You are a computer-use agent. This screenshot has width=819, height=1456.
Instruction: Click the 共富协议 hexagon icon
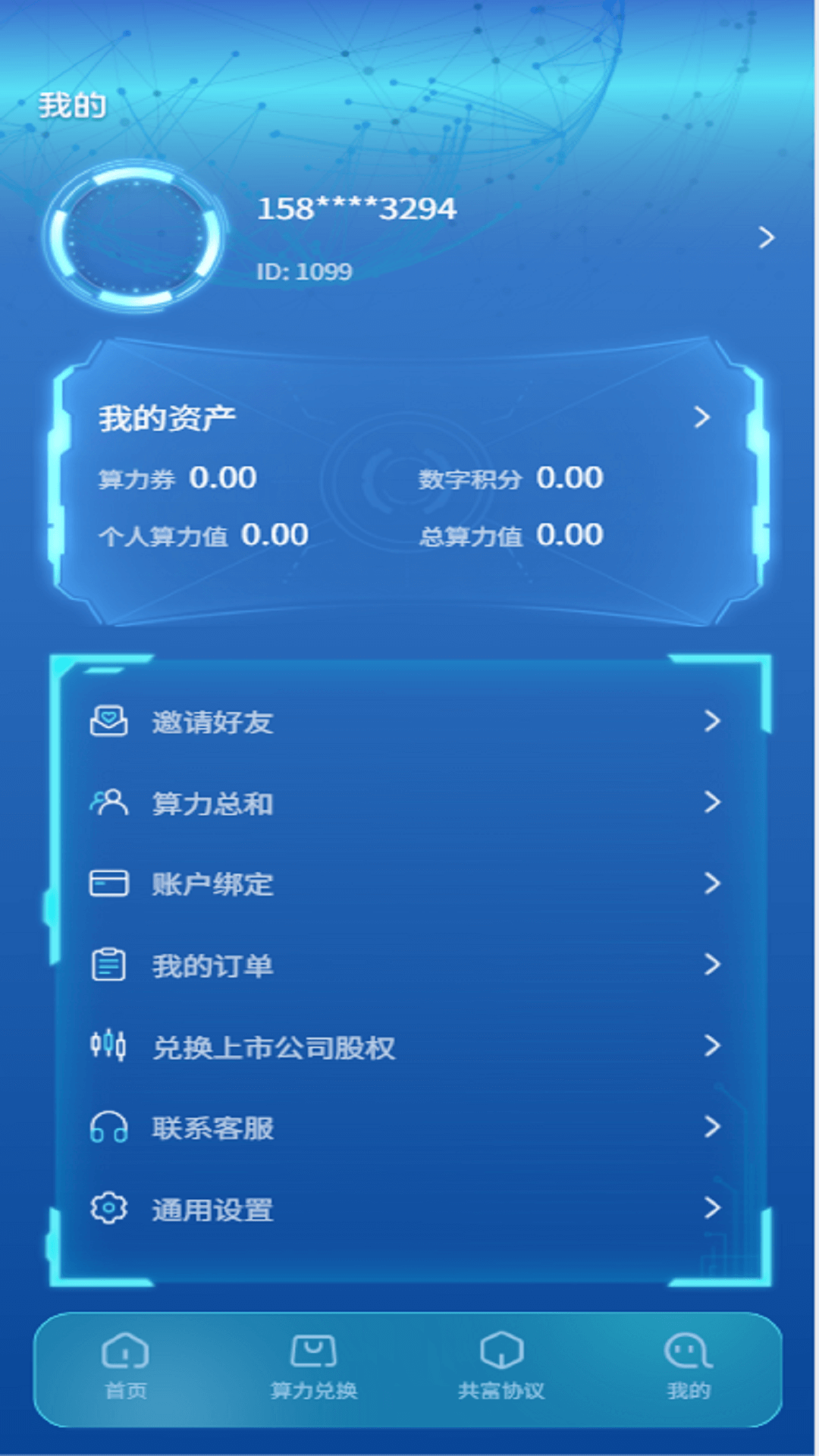click(x=500, y=1354)
